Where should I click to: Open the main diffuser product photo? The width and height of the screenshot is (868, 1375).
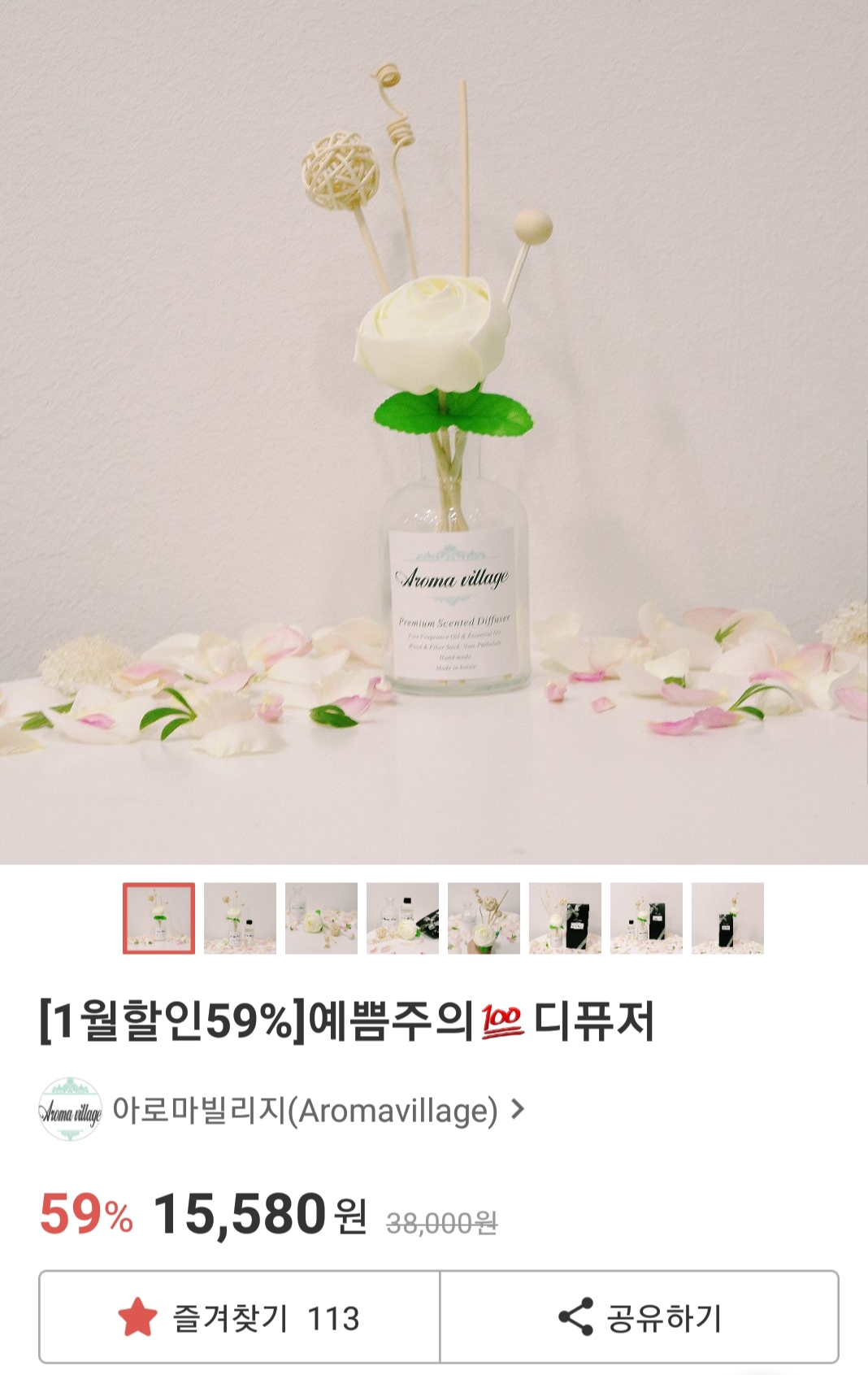click(434, 431)
